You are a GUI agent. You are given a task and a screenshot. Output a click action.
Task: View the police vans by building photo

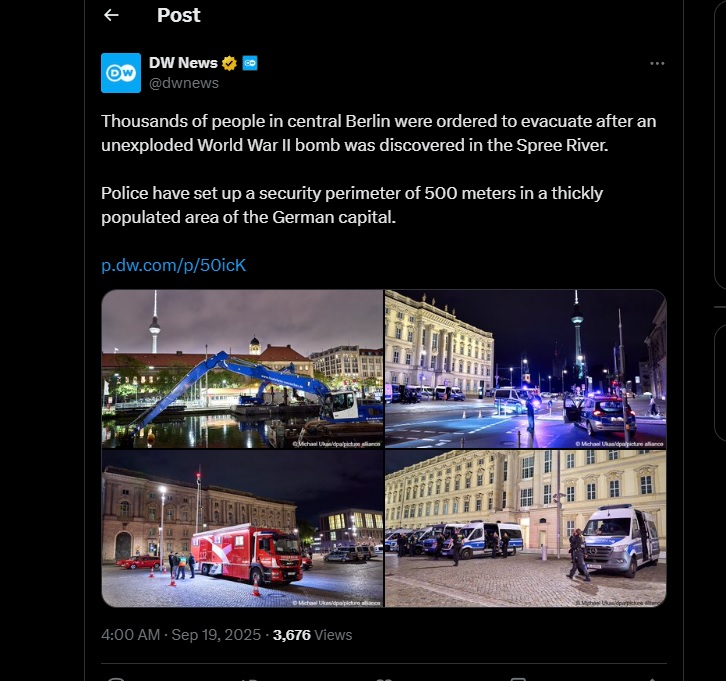point(525,528)
